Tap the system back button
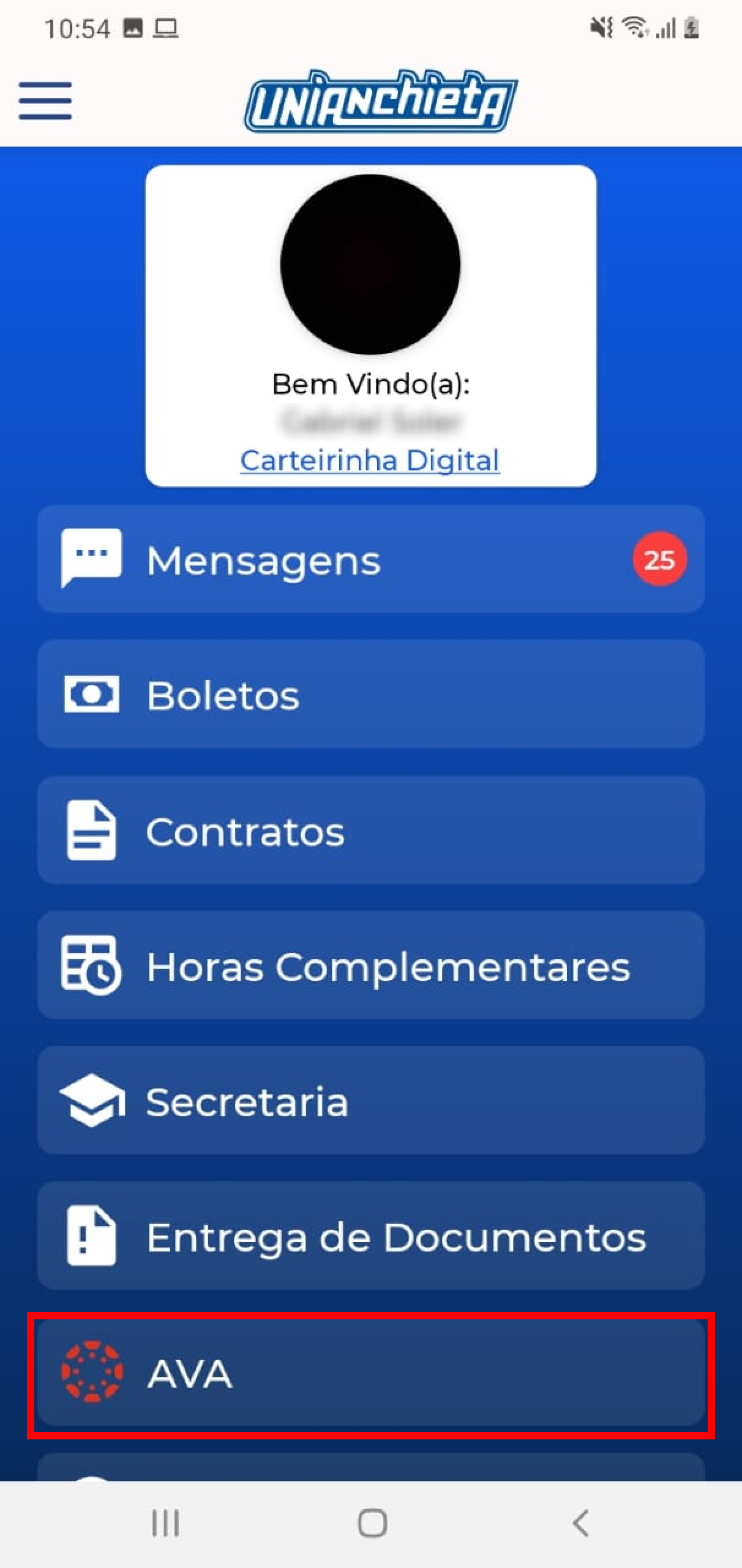This screenshot has width=742, height=1568. (580, 1523)
